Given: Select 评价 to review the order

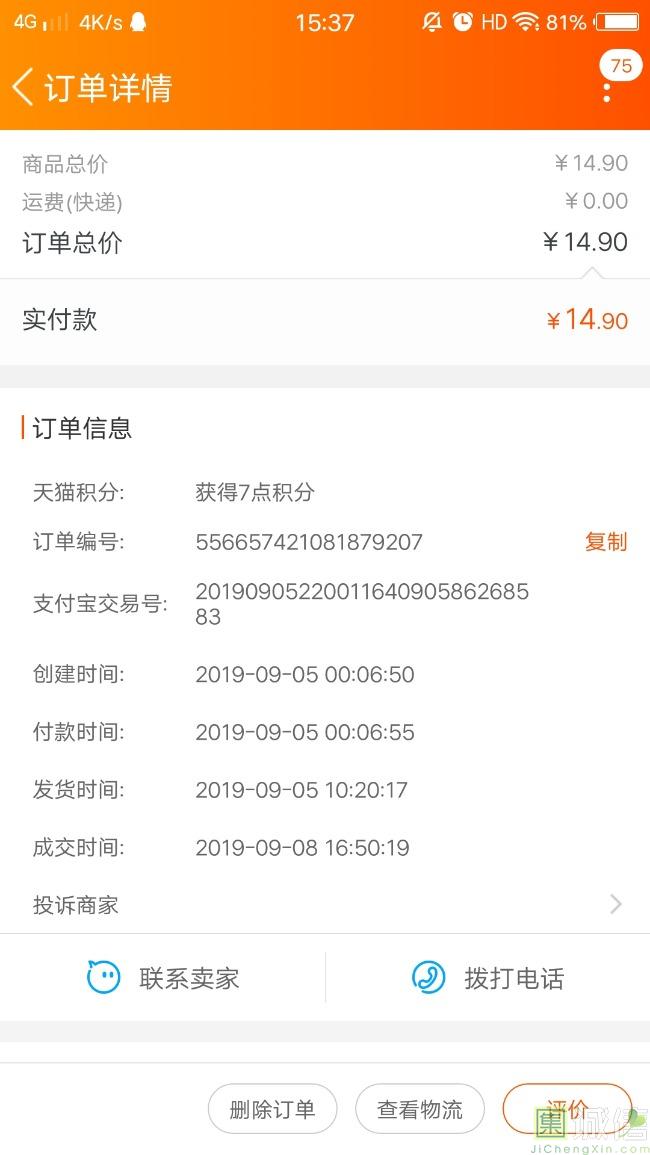Looking at the screenshot, I should pyautogui.click(x=567, y=1108).
